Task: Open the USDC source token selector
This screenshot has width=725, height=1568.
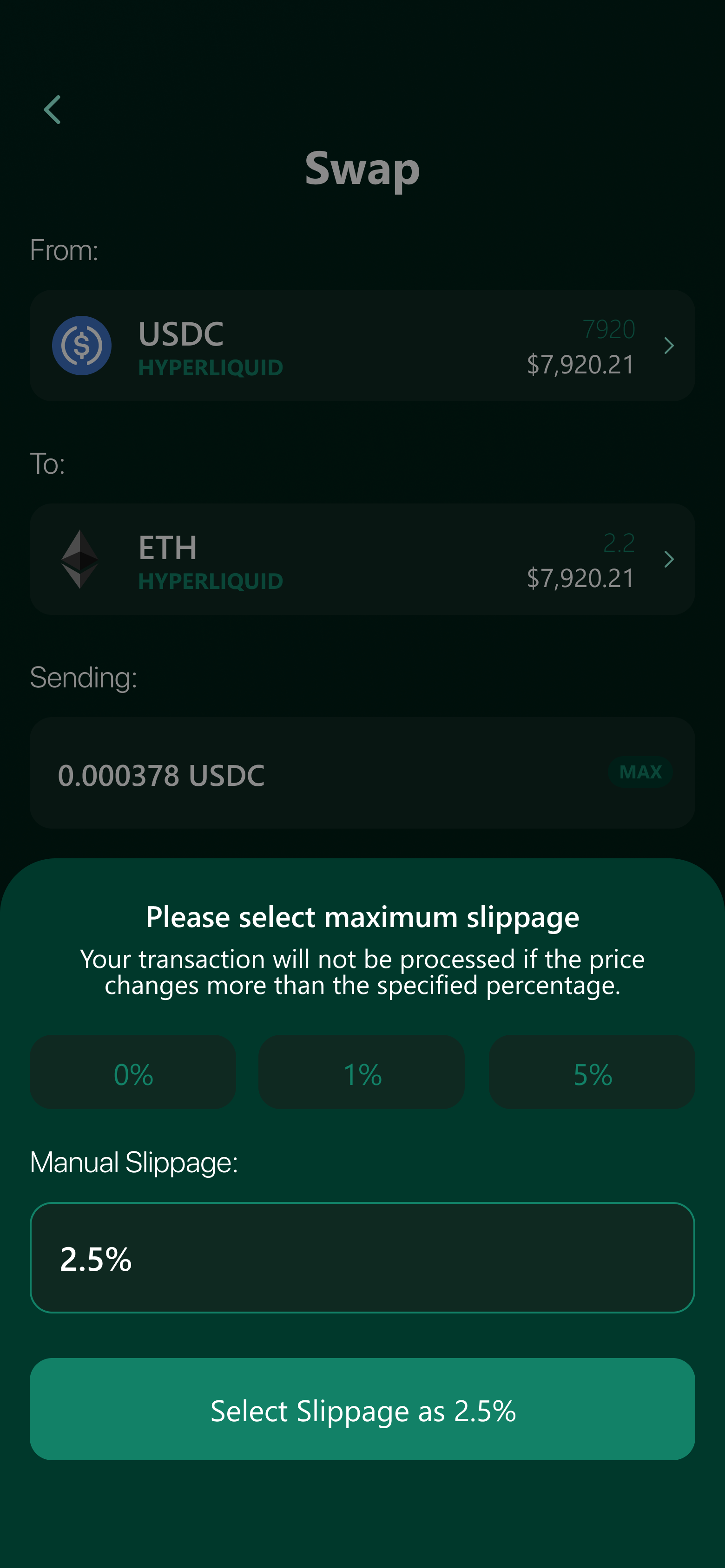Action: pos(362,346)
